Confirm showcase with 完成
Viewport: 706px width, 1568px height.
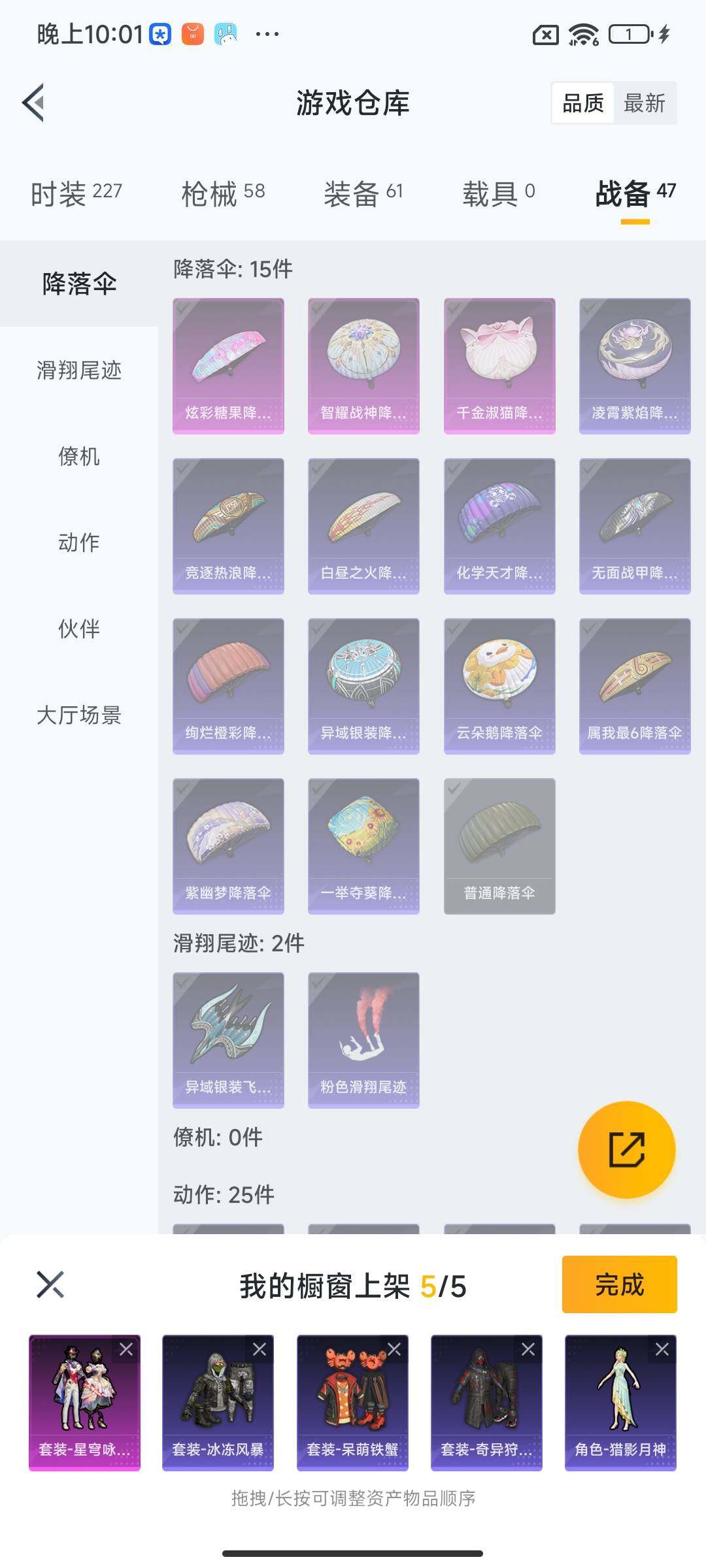click(619, 1284)
